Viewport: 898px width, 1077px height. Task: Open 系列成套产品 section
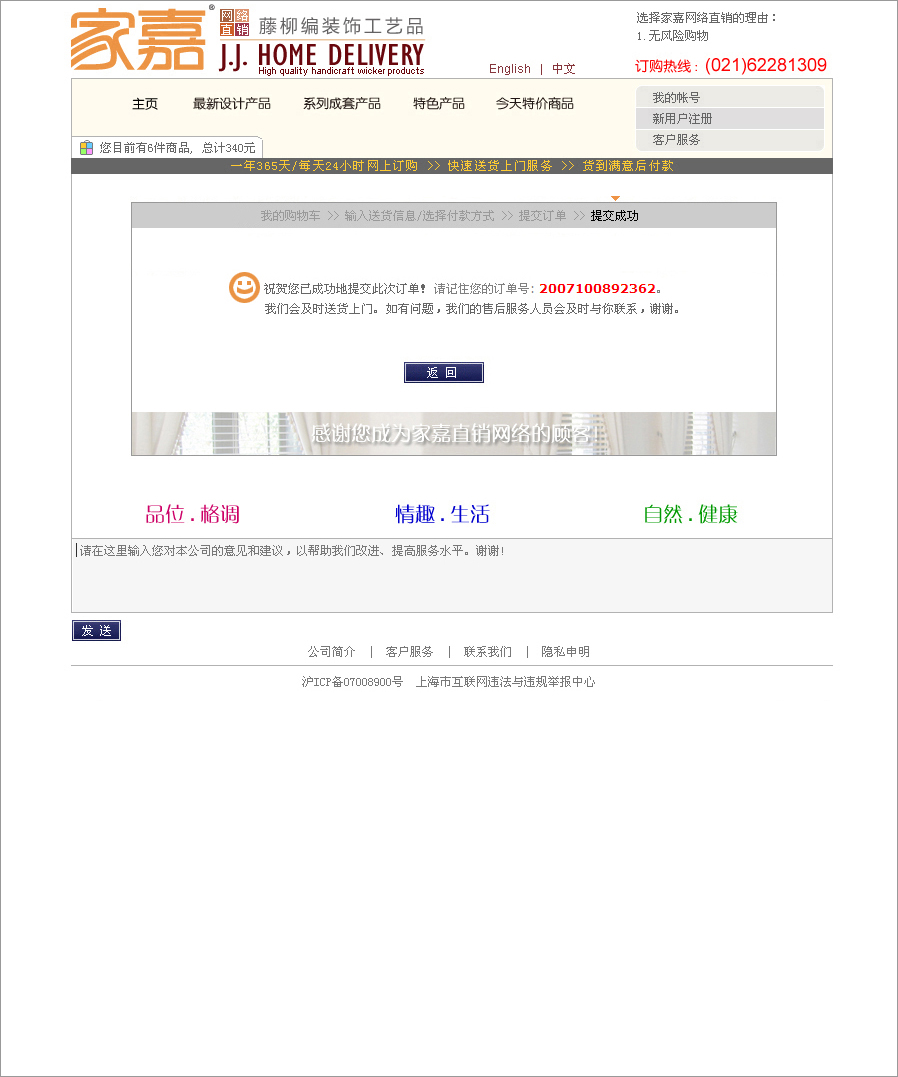(341, 104)
